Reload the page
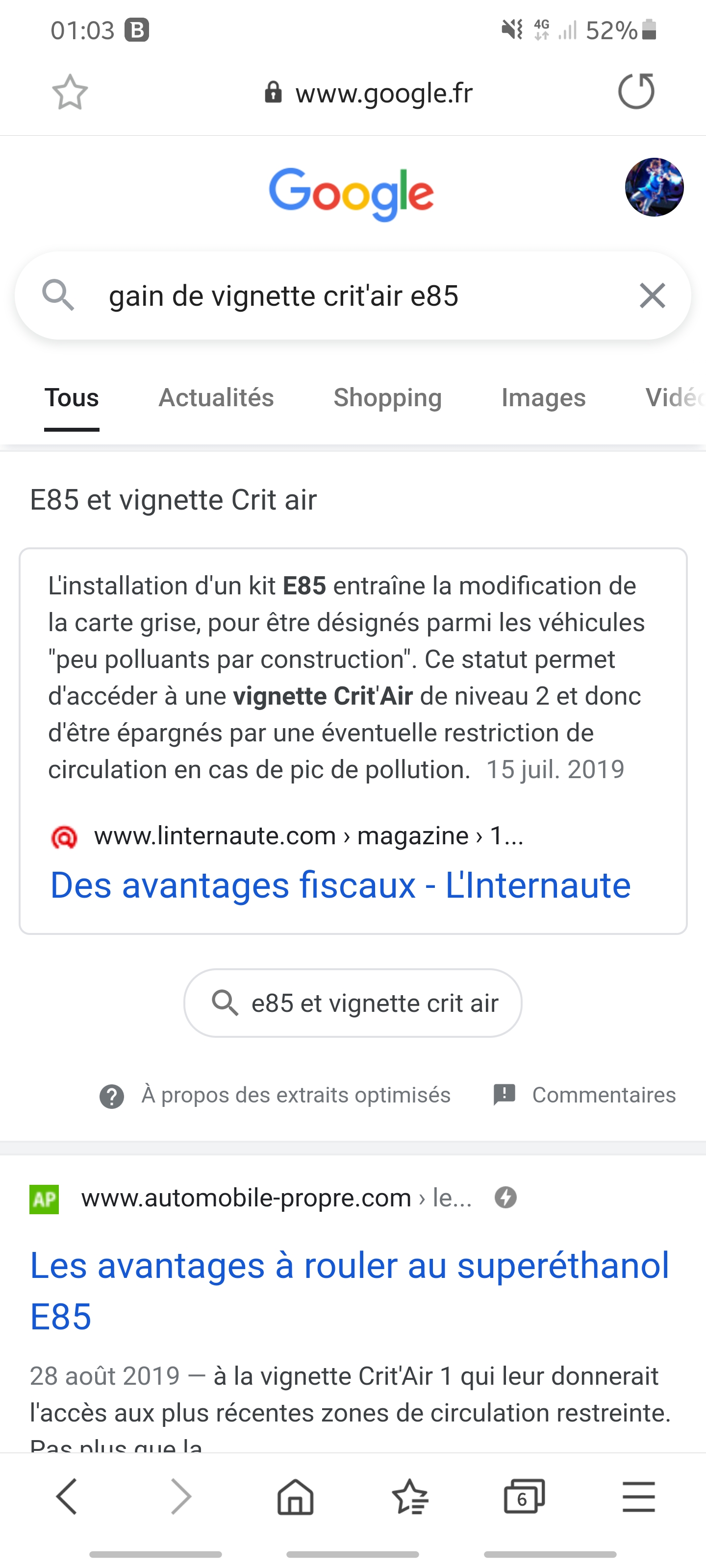Image resolution: width=706 pixels, height=1568 pixels. click(636, 91)
